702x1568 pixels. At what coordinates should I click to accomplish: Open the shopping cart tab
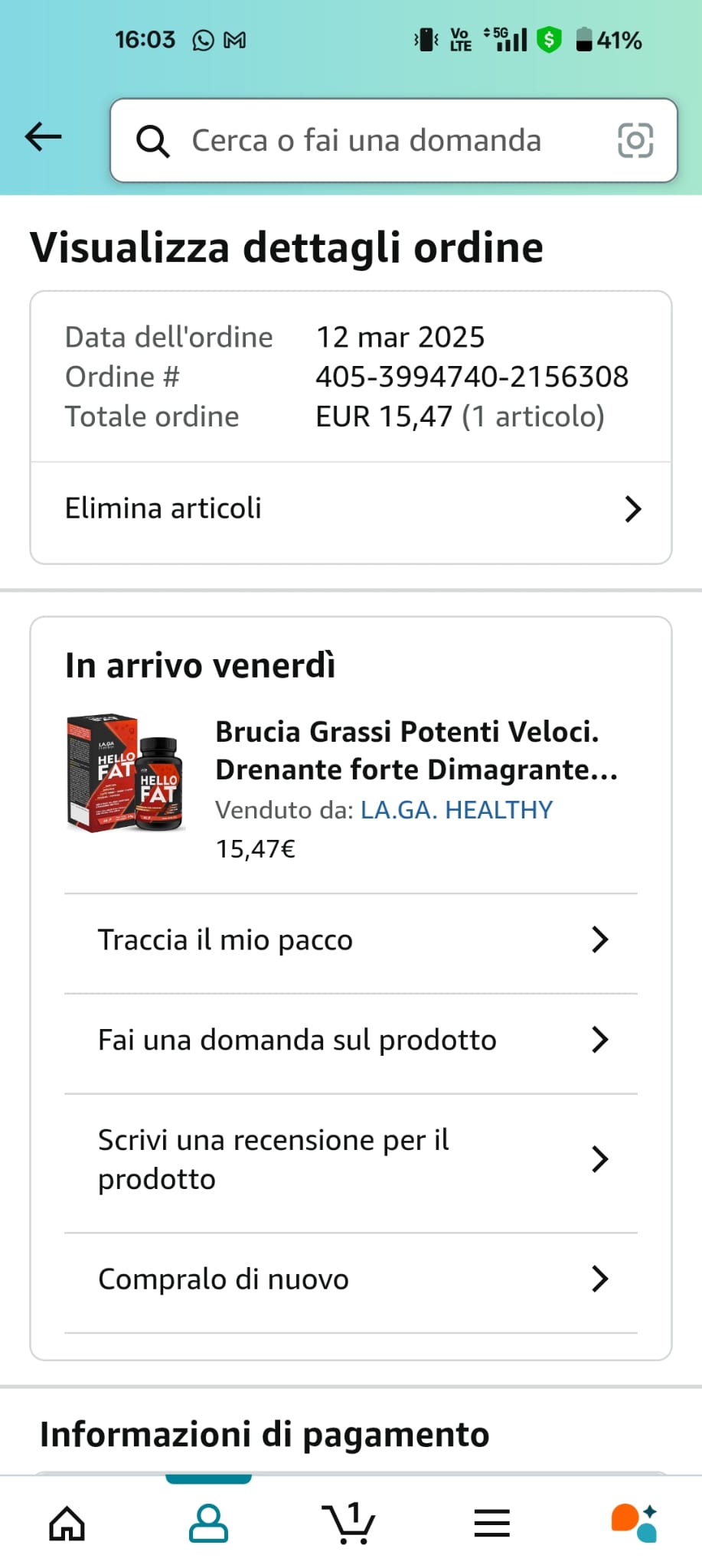(x=349, y=1523)
